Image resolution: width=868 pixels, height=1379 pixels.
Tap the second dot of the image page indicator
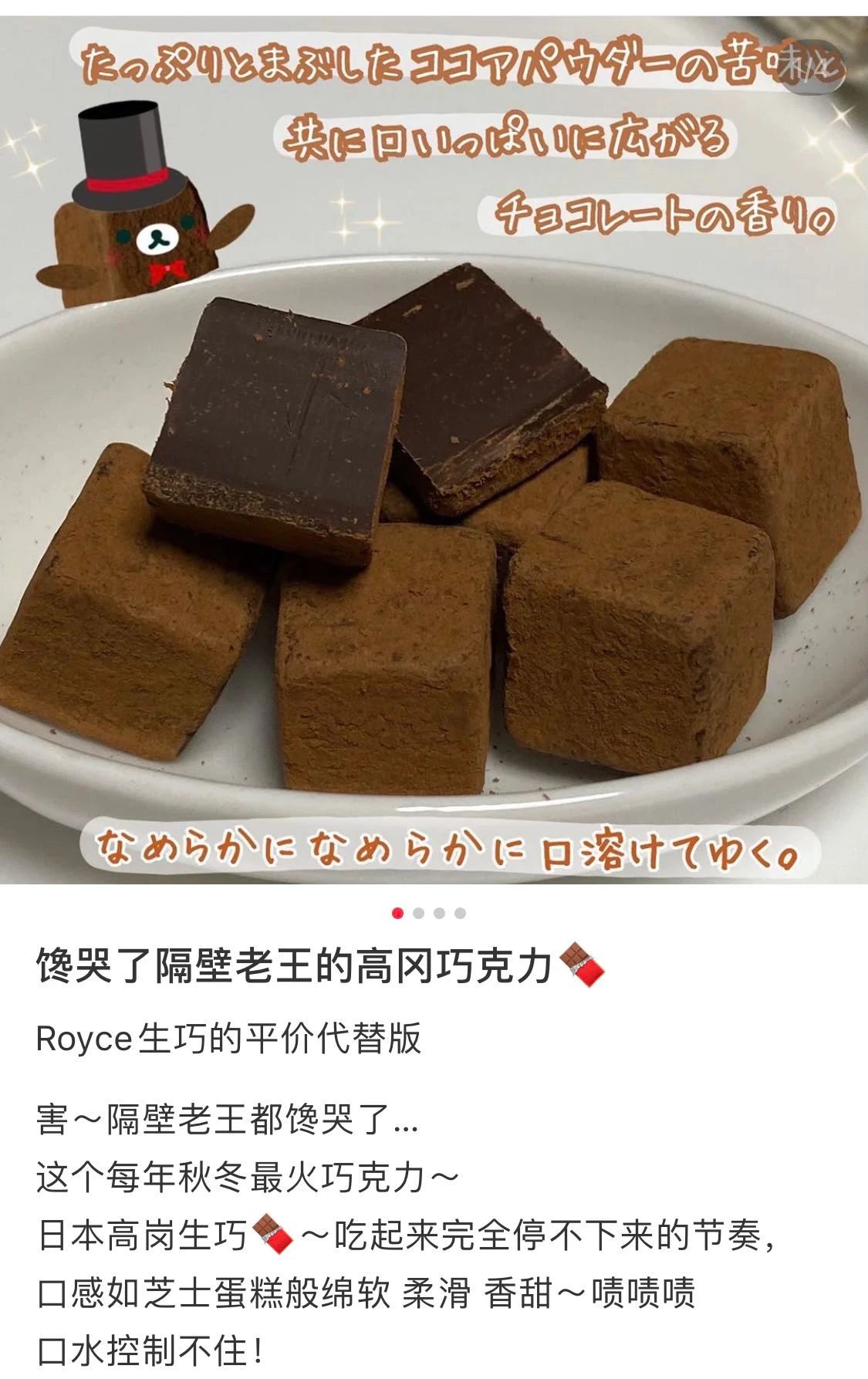click(x=419, y=913)
